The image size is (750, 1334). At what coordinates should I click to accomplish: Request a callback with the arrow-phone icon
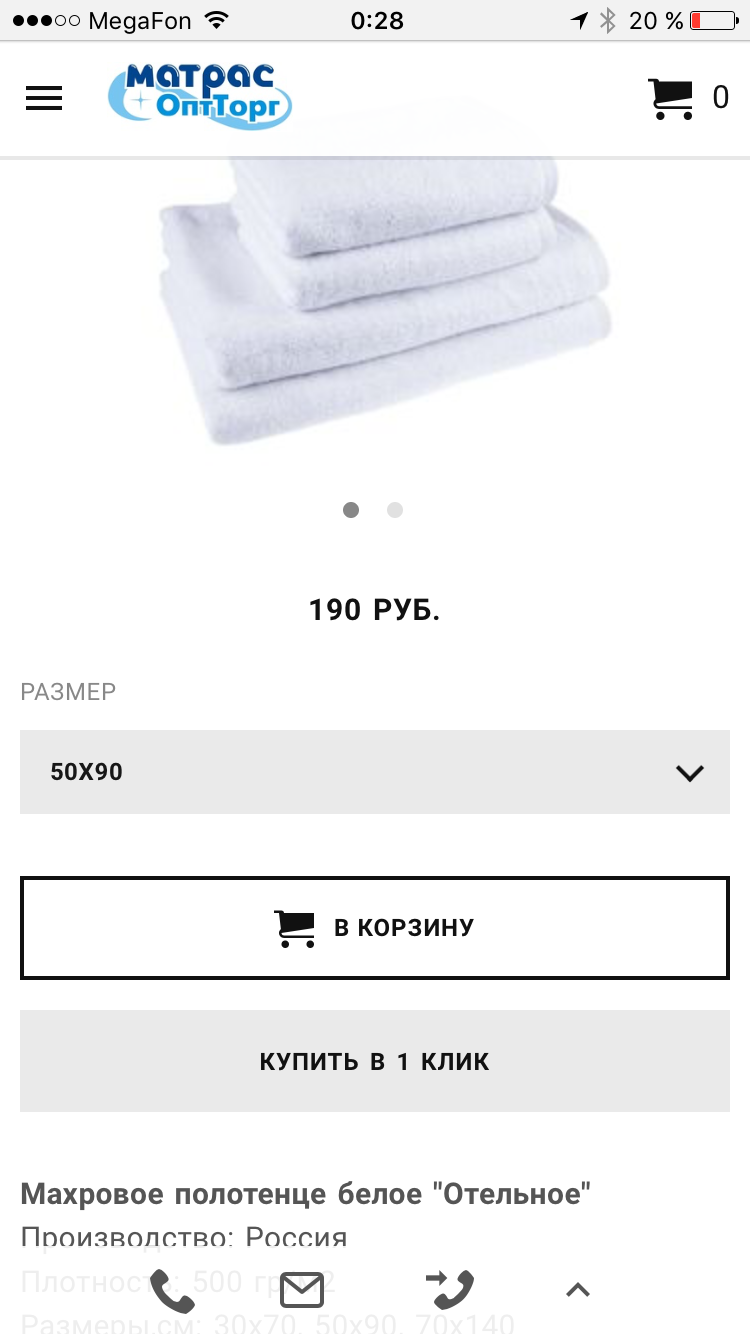click(449, 1289)
